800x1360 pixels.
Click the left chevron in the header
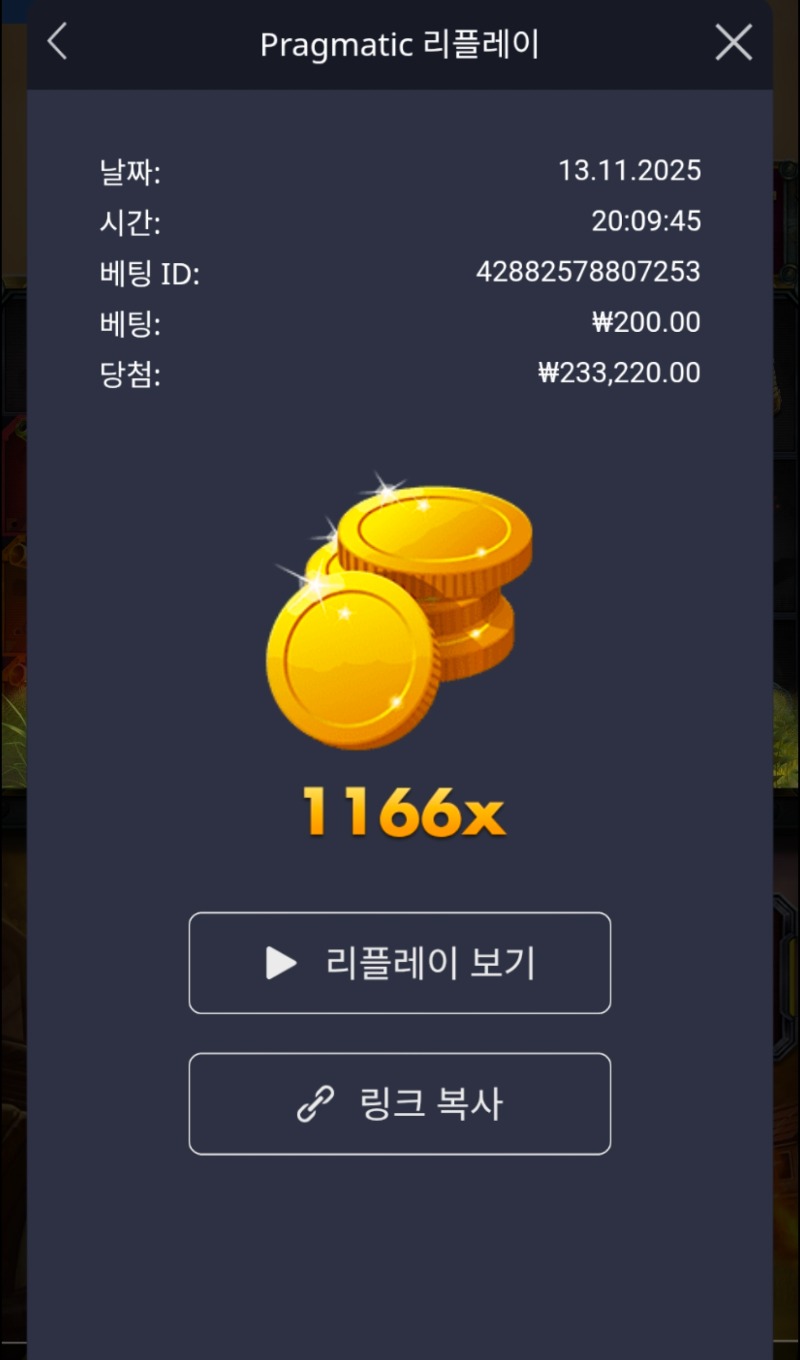pyautogui.click(x=56, y=42)
